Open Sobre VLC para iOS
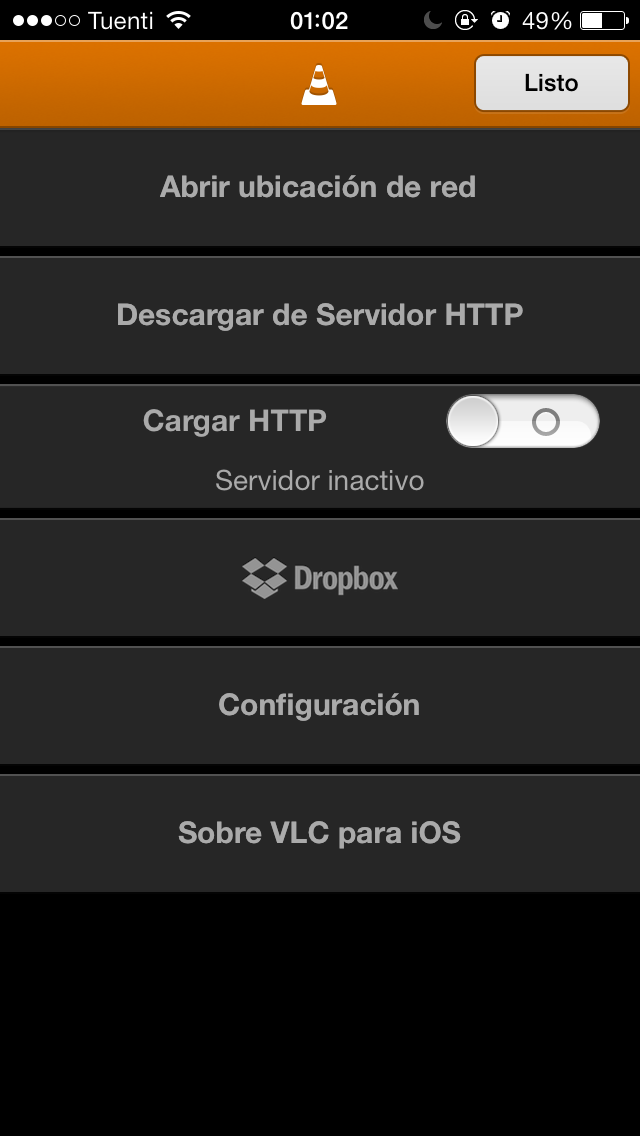Viewport: 640px width, 1136px height. coord(320,833)
